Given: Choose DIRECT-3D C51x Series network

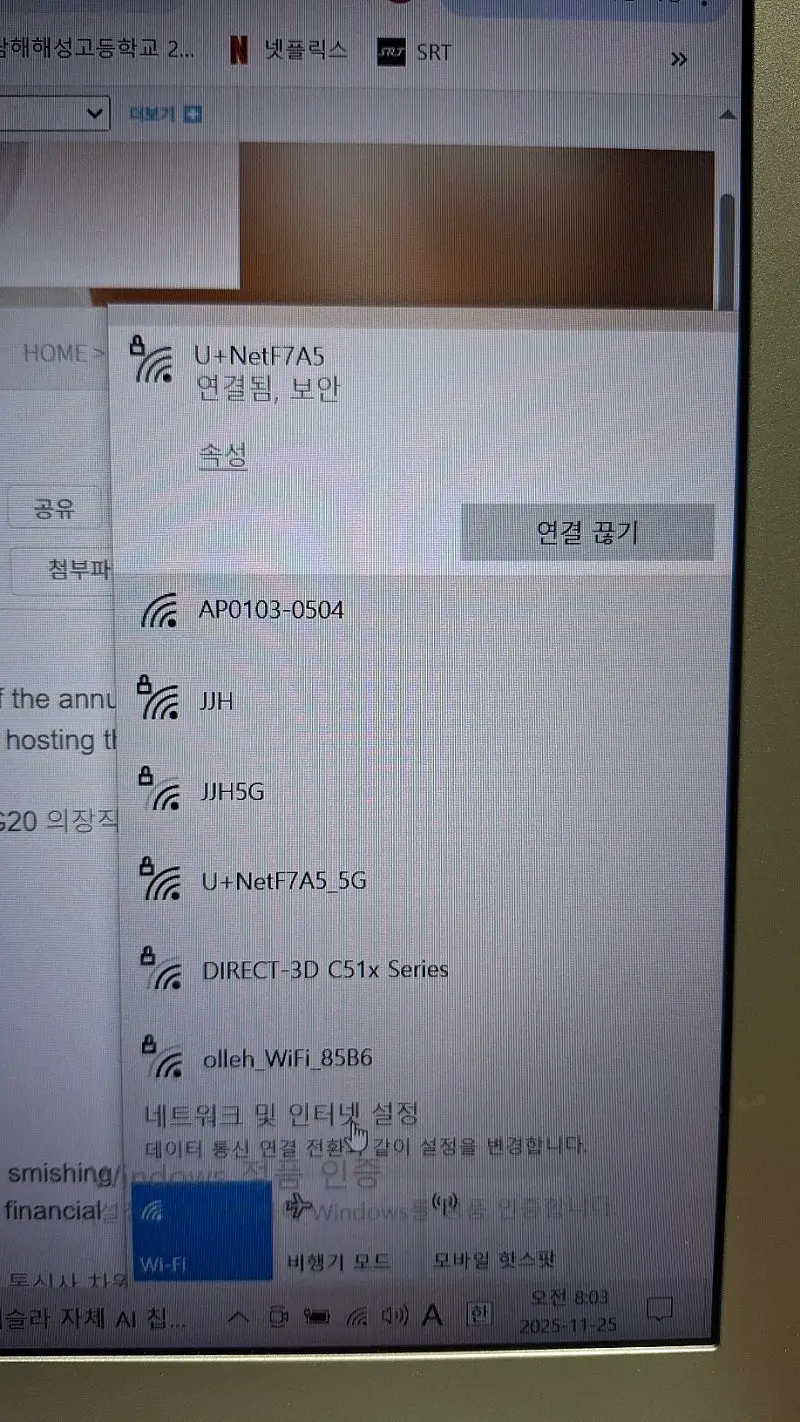Looking at the screenshot, I should tap(324, 969).
